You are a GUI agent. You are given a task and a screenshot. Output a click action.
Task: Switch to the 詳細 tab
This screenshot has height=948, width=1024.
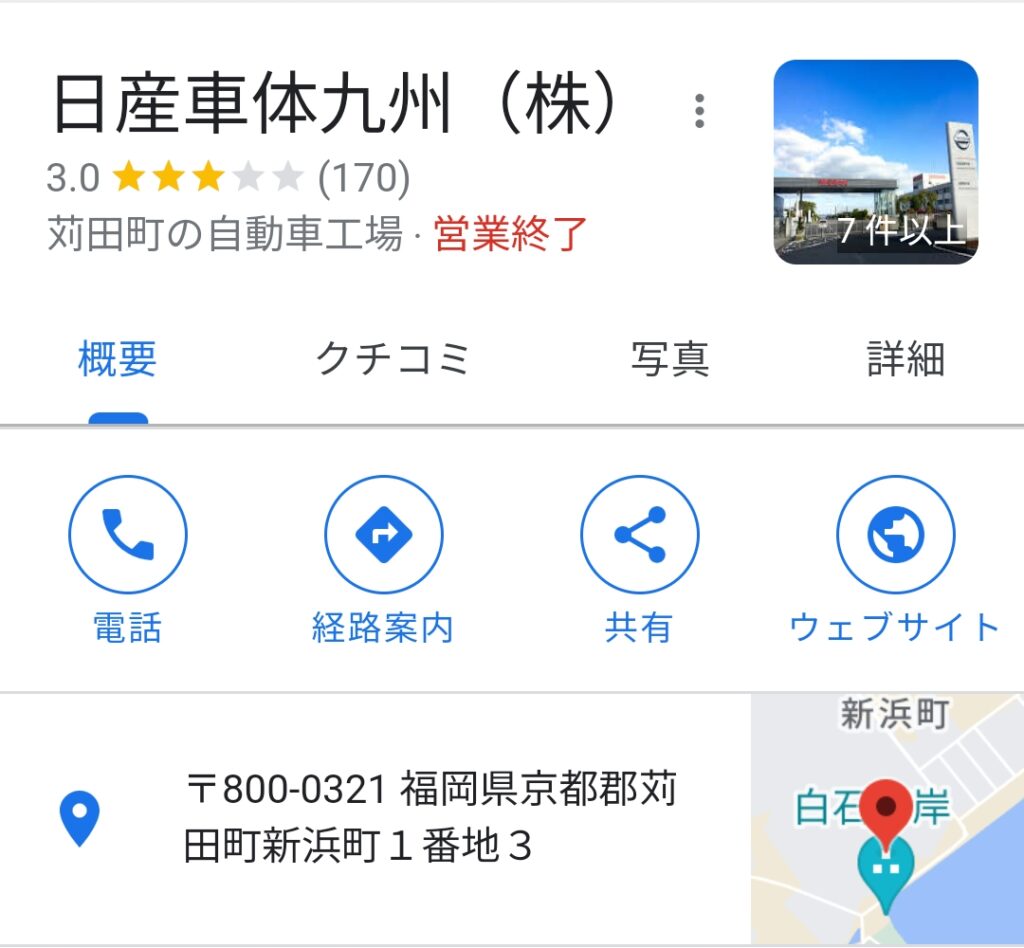pos(905,360)
